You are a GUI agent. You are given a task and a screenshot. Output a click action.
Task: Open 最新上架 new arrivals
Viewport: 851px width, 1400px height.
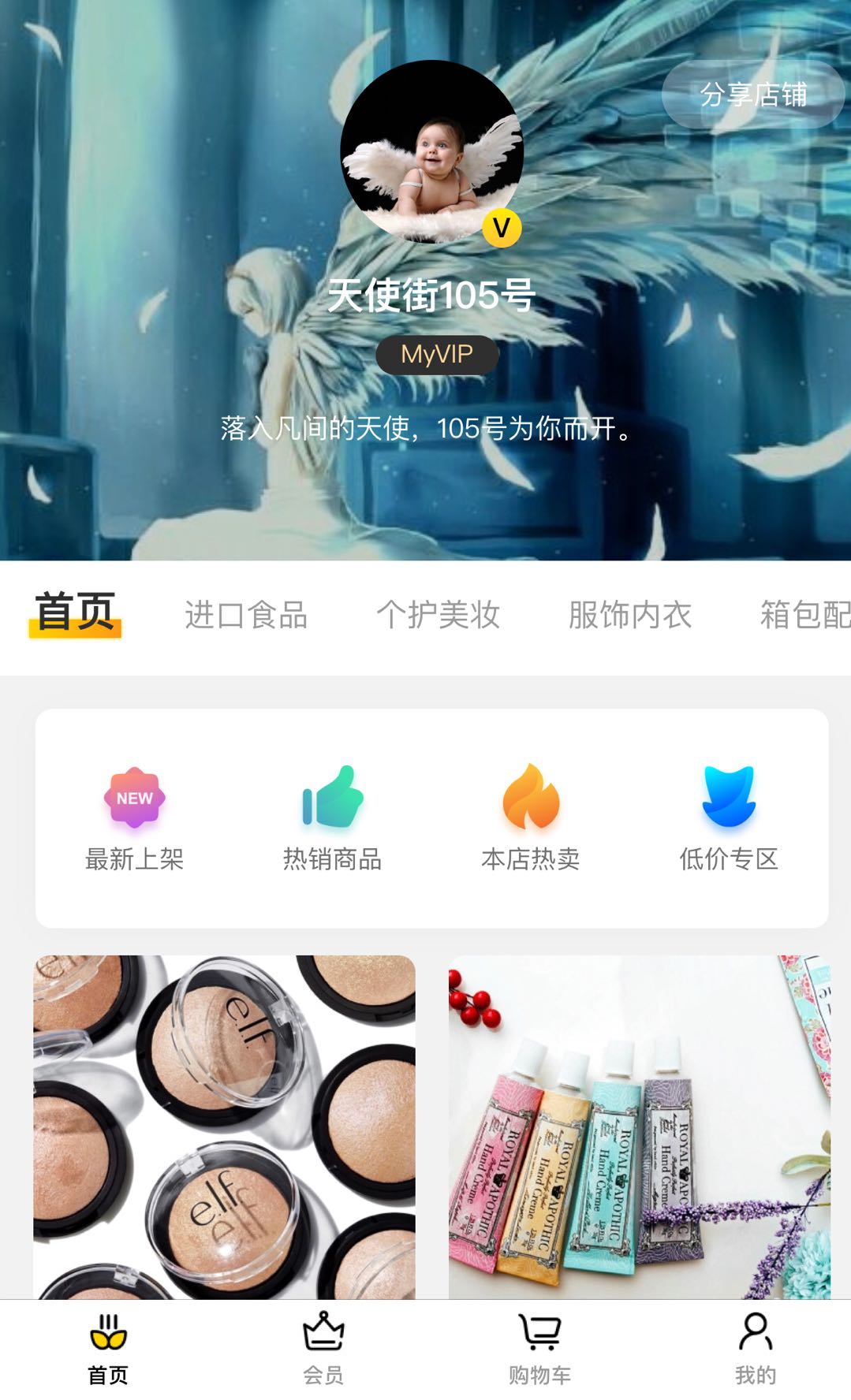tap(134, 817)
